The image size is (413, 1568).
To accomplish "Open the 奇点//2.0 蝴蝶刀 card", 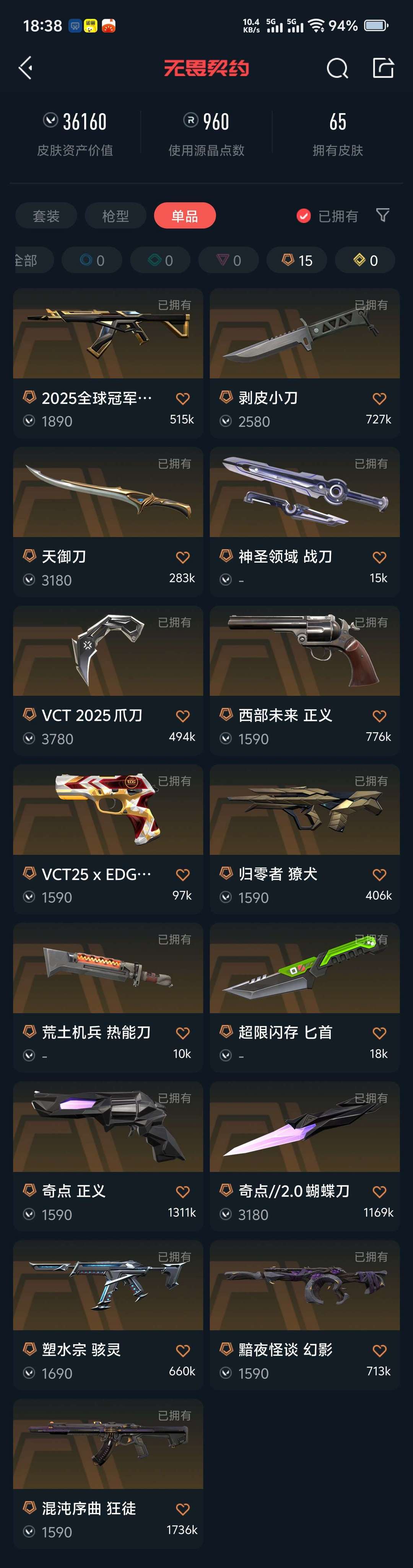I will (304, 1156).
